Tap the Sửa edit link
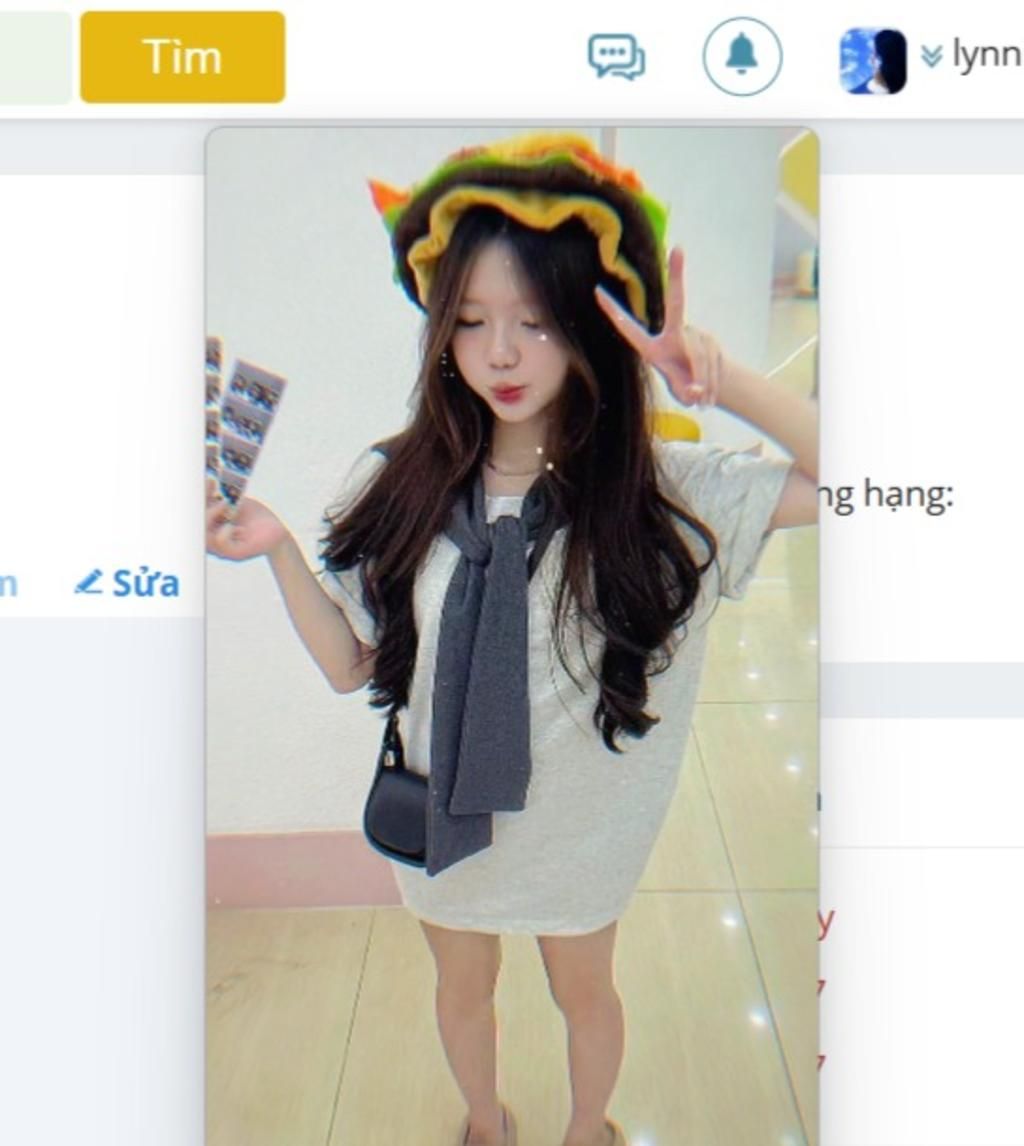Viewport: 1024px width, 1146px height. [128, 582]
